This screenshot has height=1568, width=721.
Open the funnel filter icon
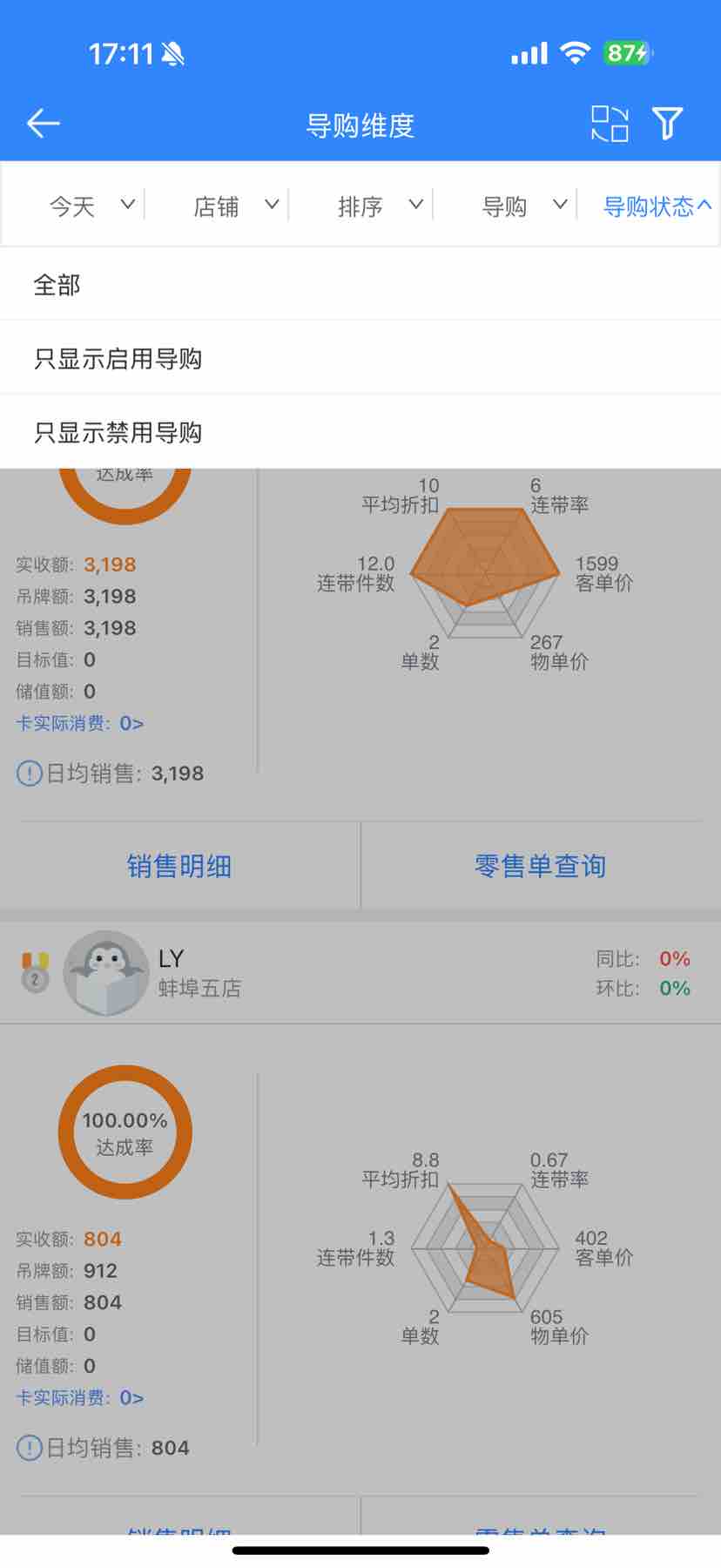(x=668, y=124)
